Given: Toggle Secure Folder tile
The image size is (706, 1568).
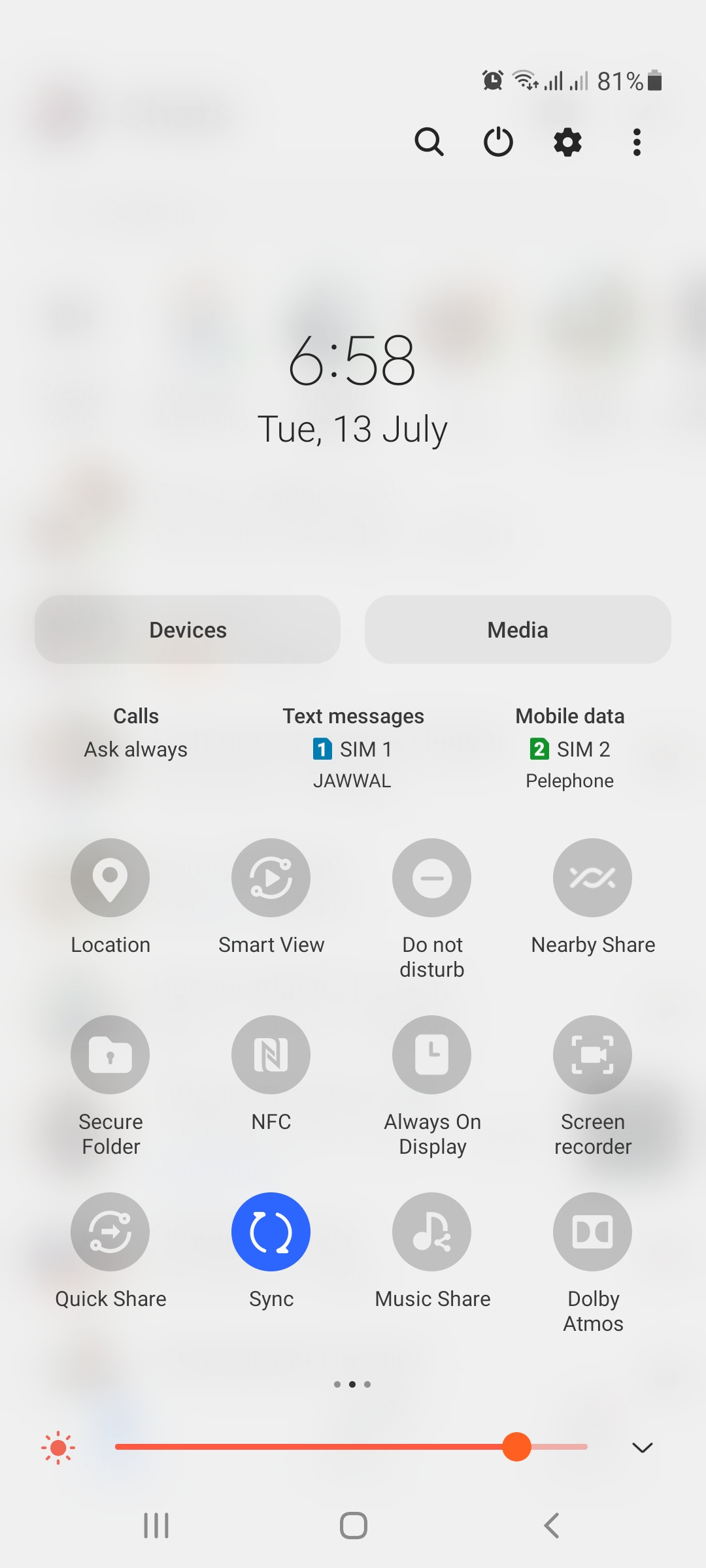Looking at the screenshot, I should [110, 1054].
